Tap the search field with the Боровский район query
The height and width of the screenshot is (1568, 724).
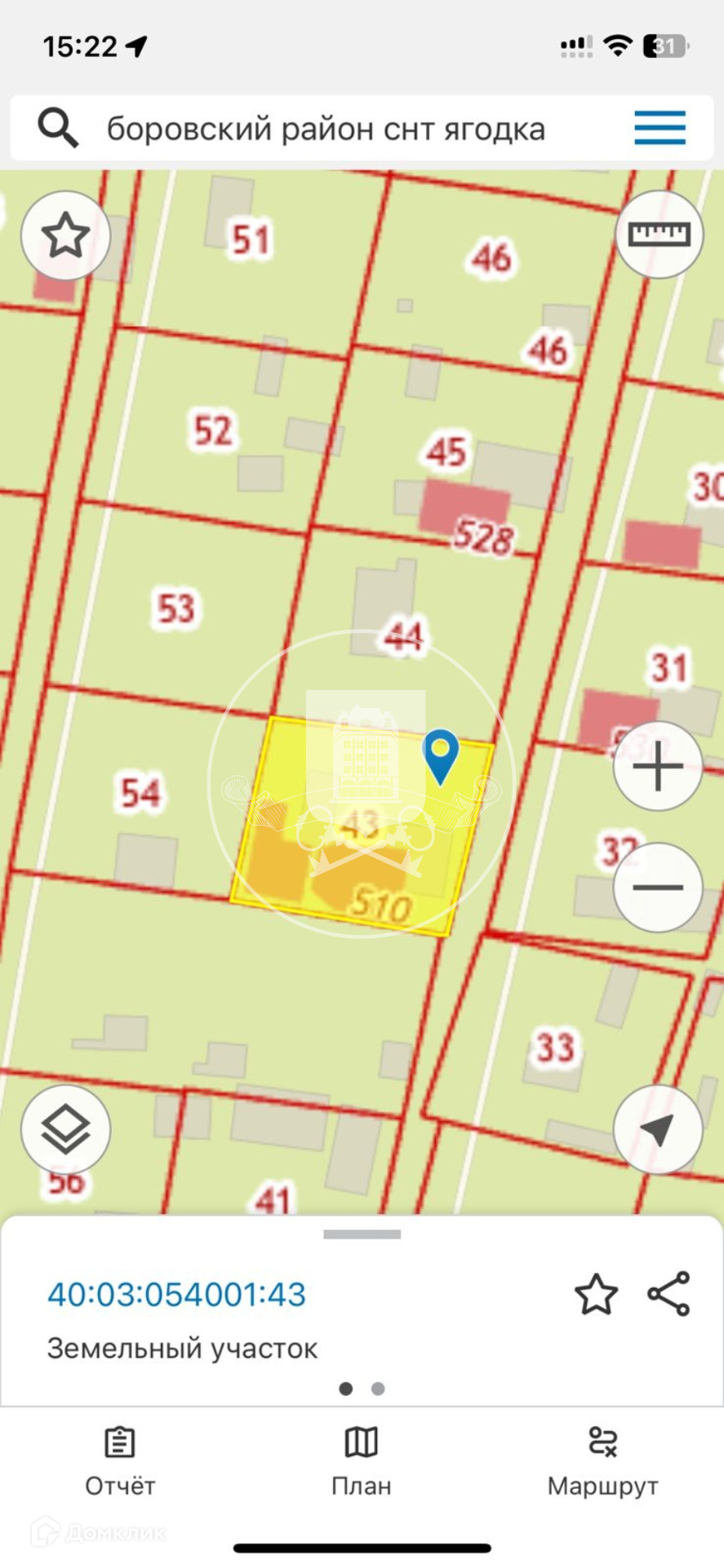click(x=326, y=129)
